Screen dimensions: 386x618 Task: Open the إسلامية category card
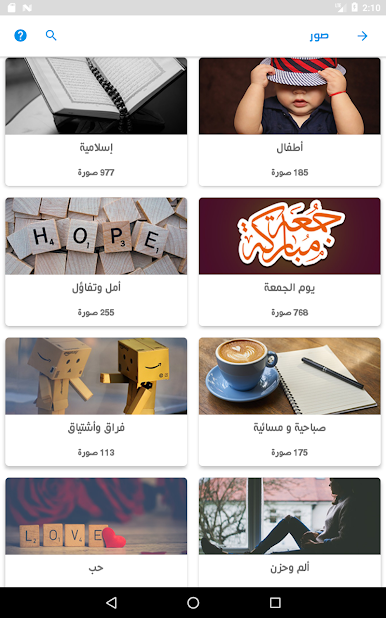[96, 122]
